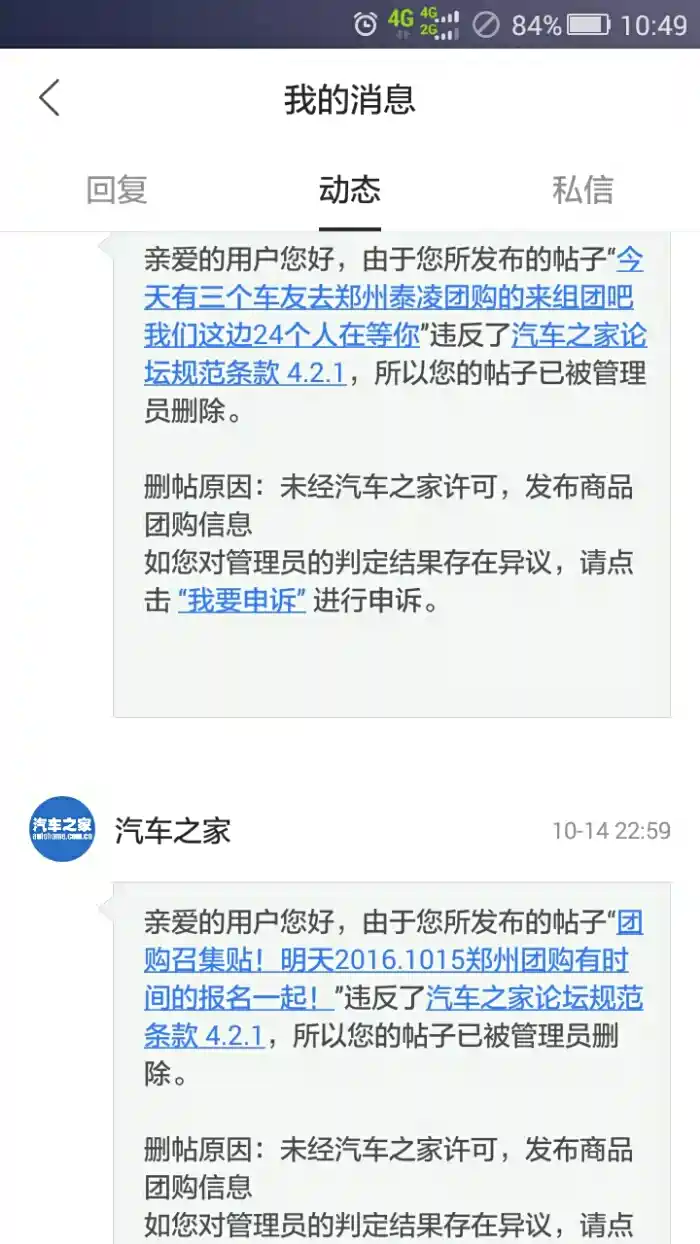Tap the “我要申诉” appeal link

click(x=242, y=601)
